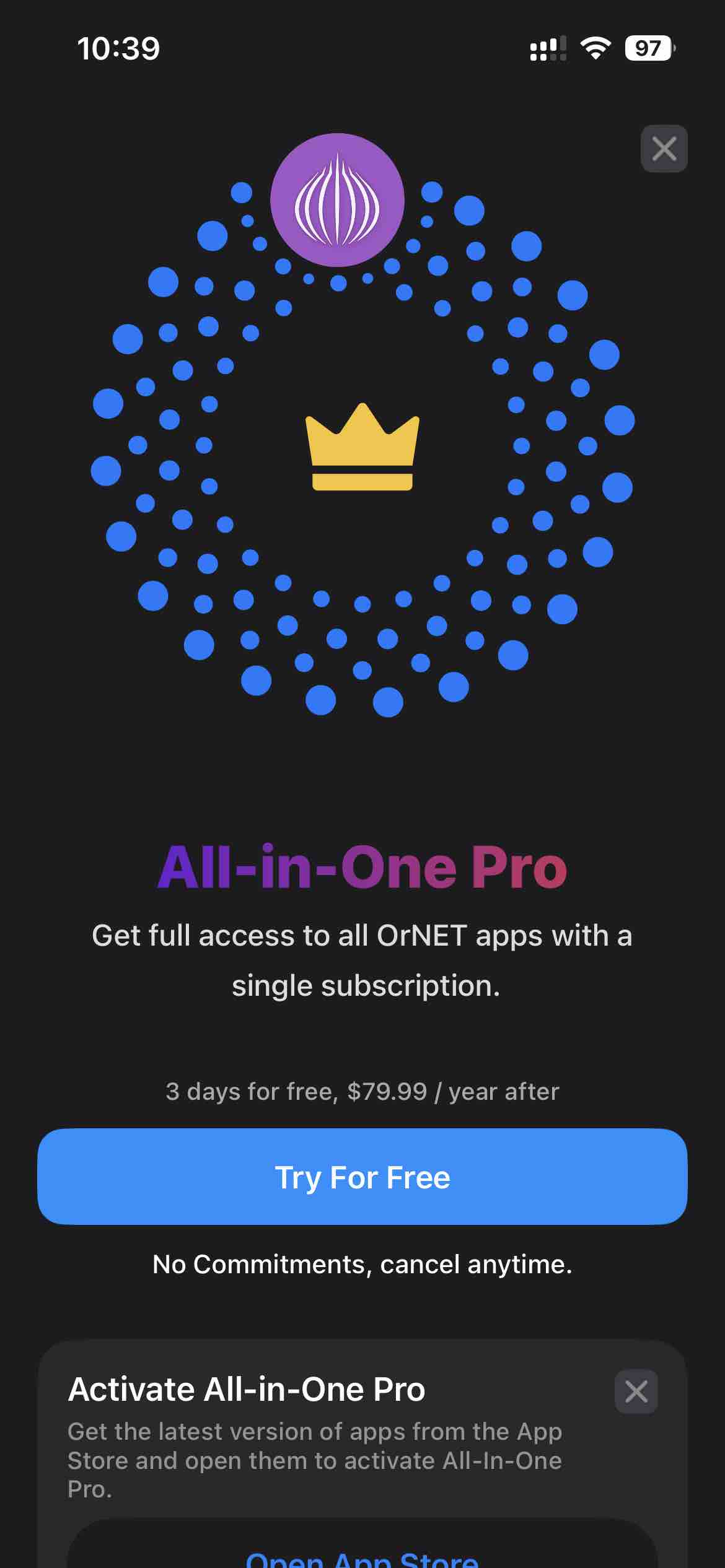Click the X icon to close the paywall

[664, 148]
